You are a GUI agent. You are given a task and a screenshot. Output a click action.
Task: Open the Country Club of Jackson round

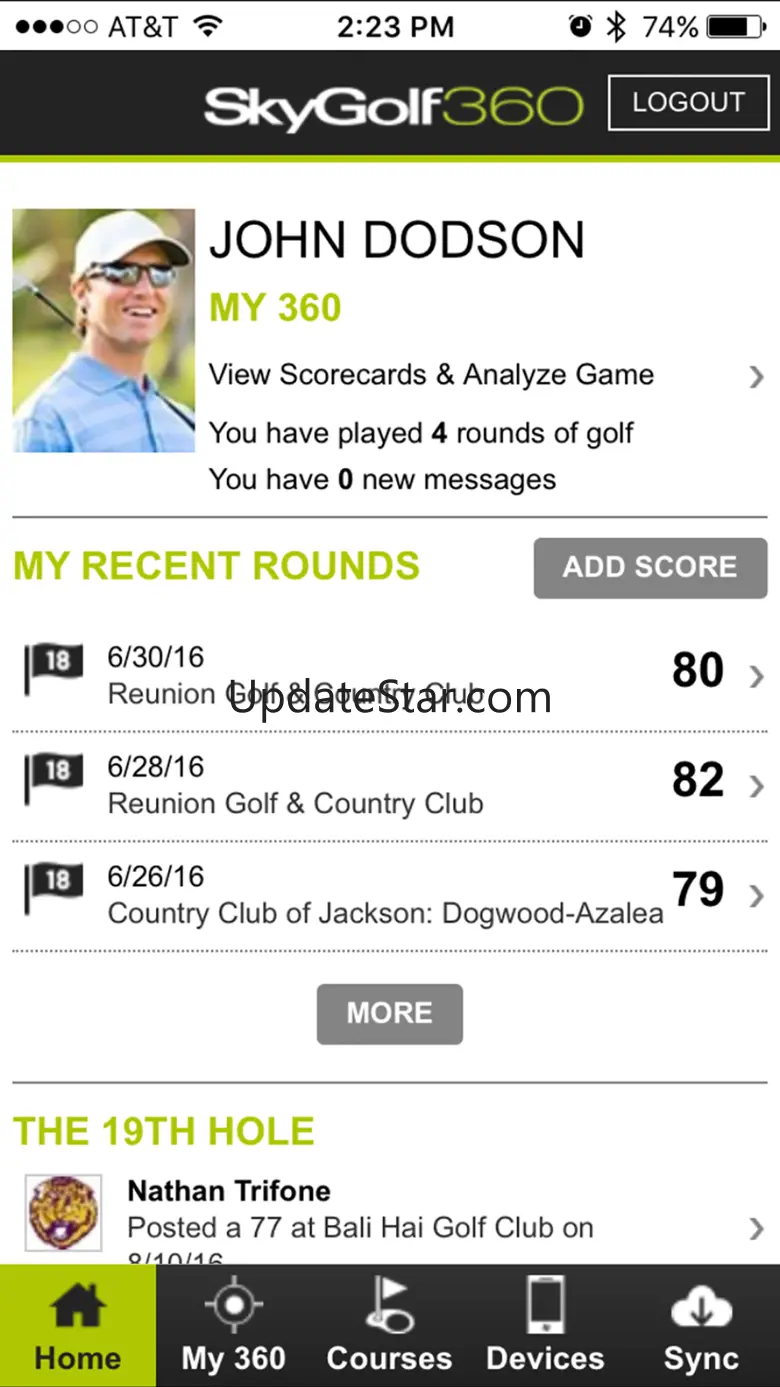tap(390, 896)
